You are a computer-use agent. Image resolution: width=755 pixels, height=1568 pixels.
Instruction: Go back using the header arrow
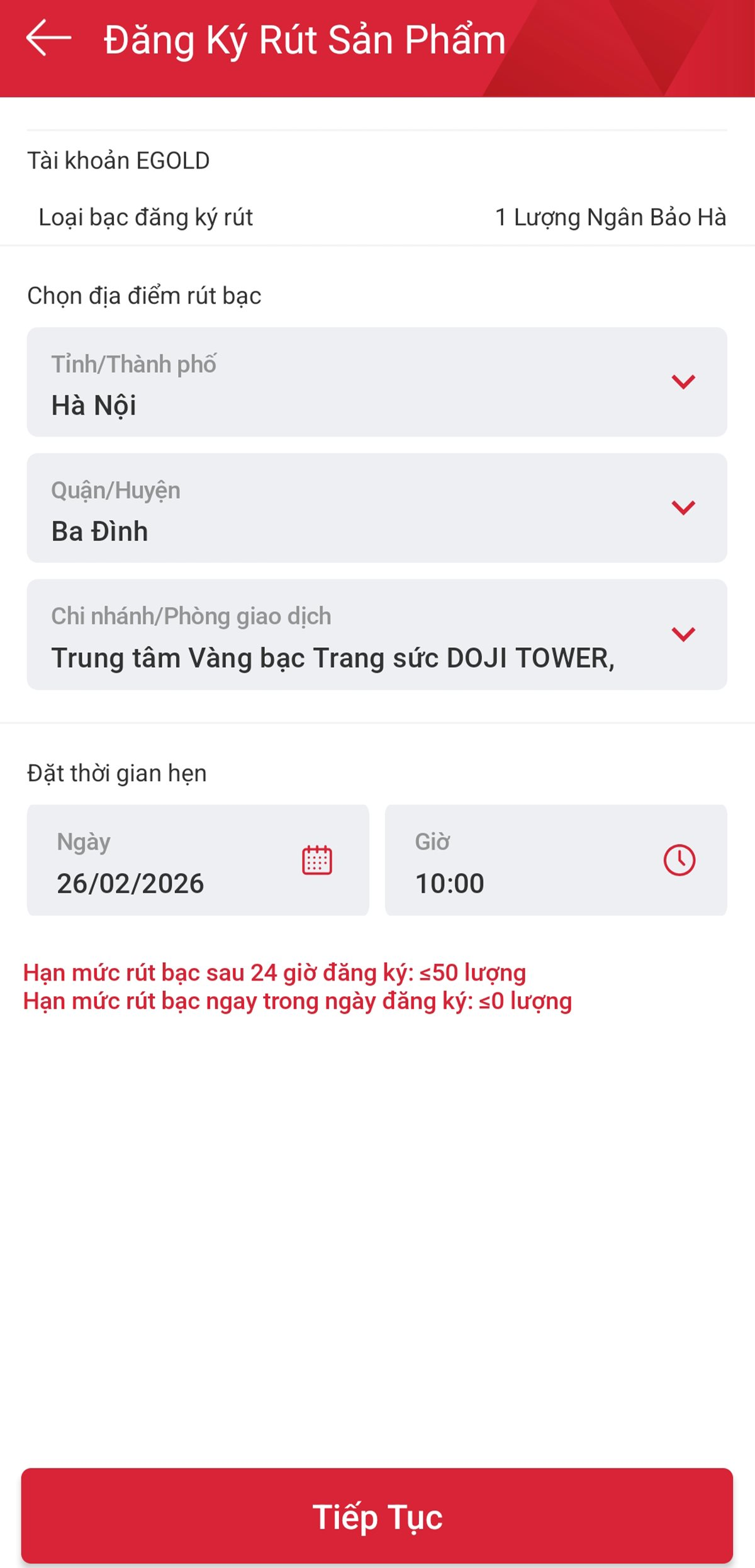48,38
